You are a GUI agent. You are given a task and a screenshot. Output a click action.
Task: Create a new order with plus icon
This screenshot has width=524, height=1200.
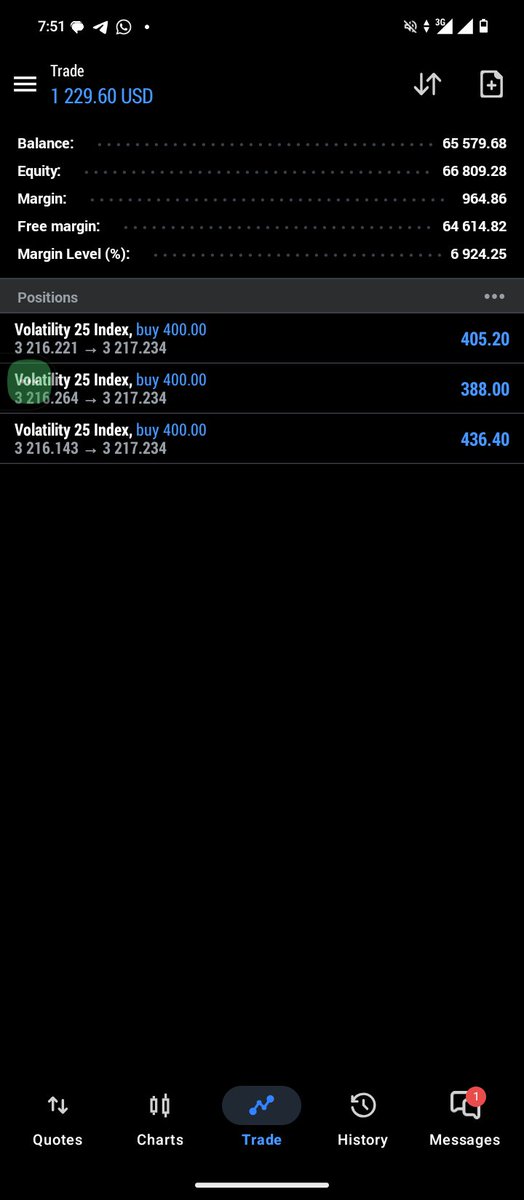(x=491, y=85)
